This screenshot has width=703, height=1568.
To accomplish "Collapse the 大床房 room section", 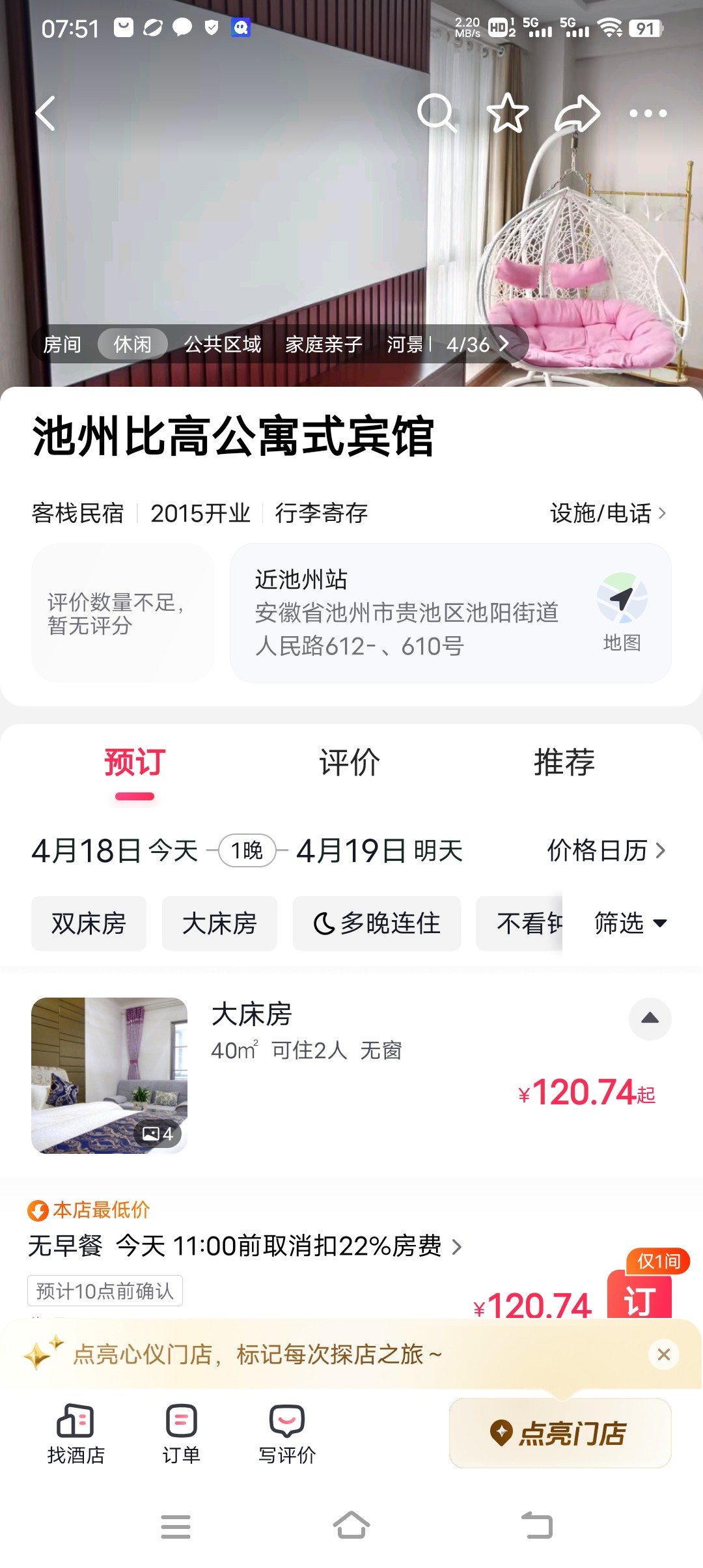I will tap(650, 1018).
